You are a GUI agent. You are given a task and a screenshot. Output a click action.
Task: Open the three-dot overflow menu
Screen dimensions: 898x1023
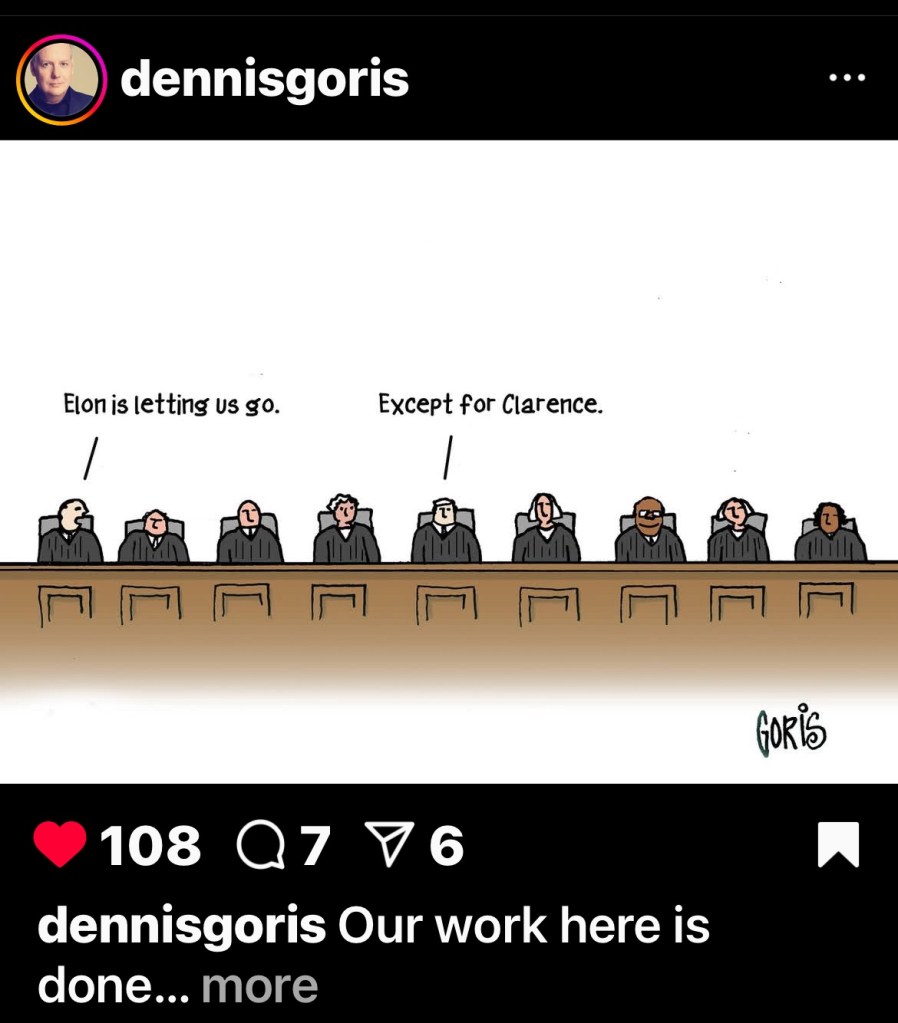846,78
